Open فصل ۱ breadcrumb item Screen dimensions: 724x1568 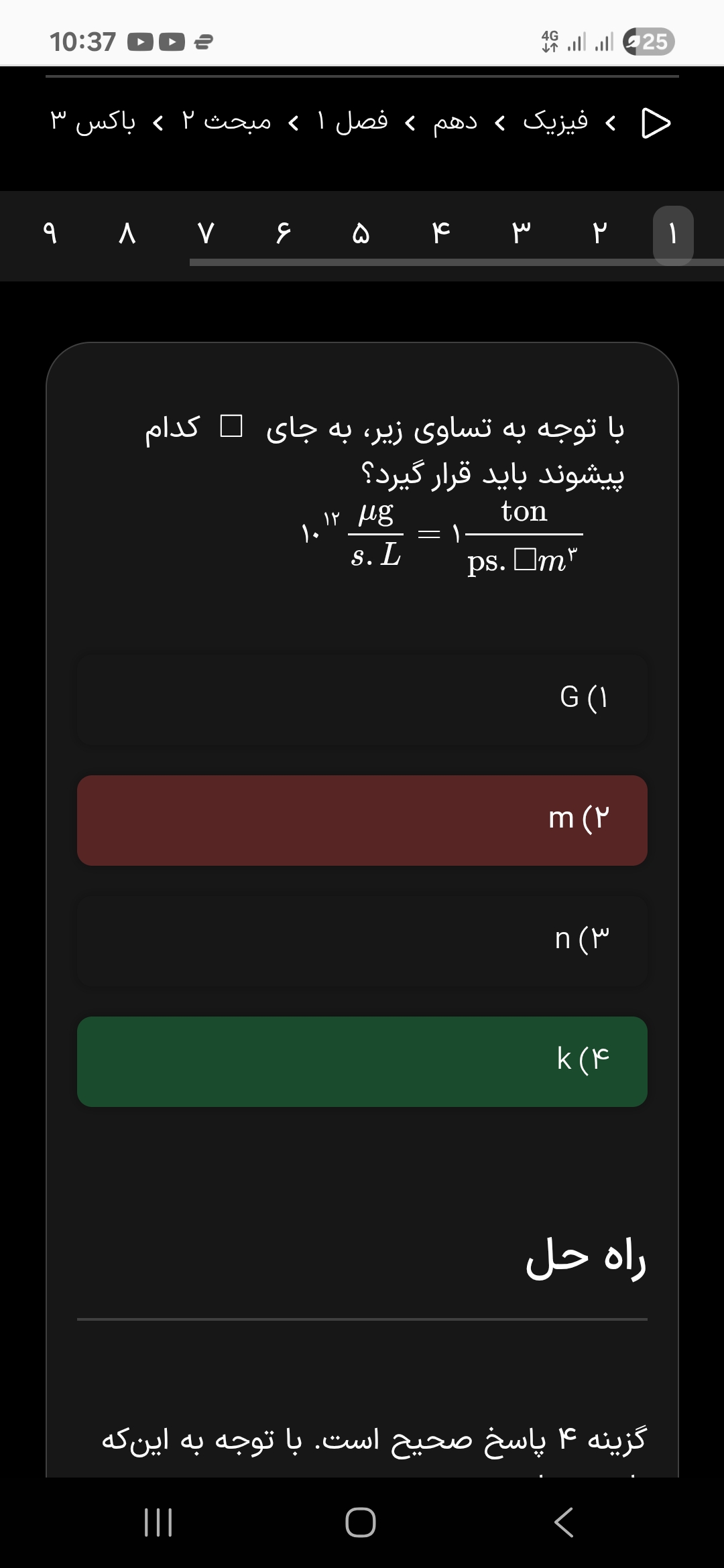353,122
